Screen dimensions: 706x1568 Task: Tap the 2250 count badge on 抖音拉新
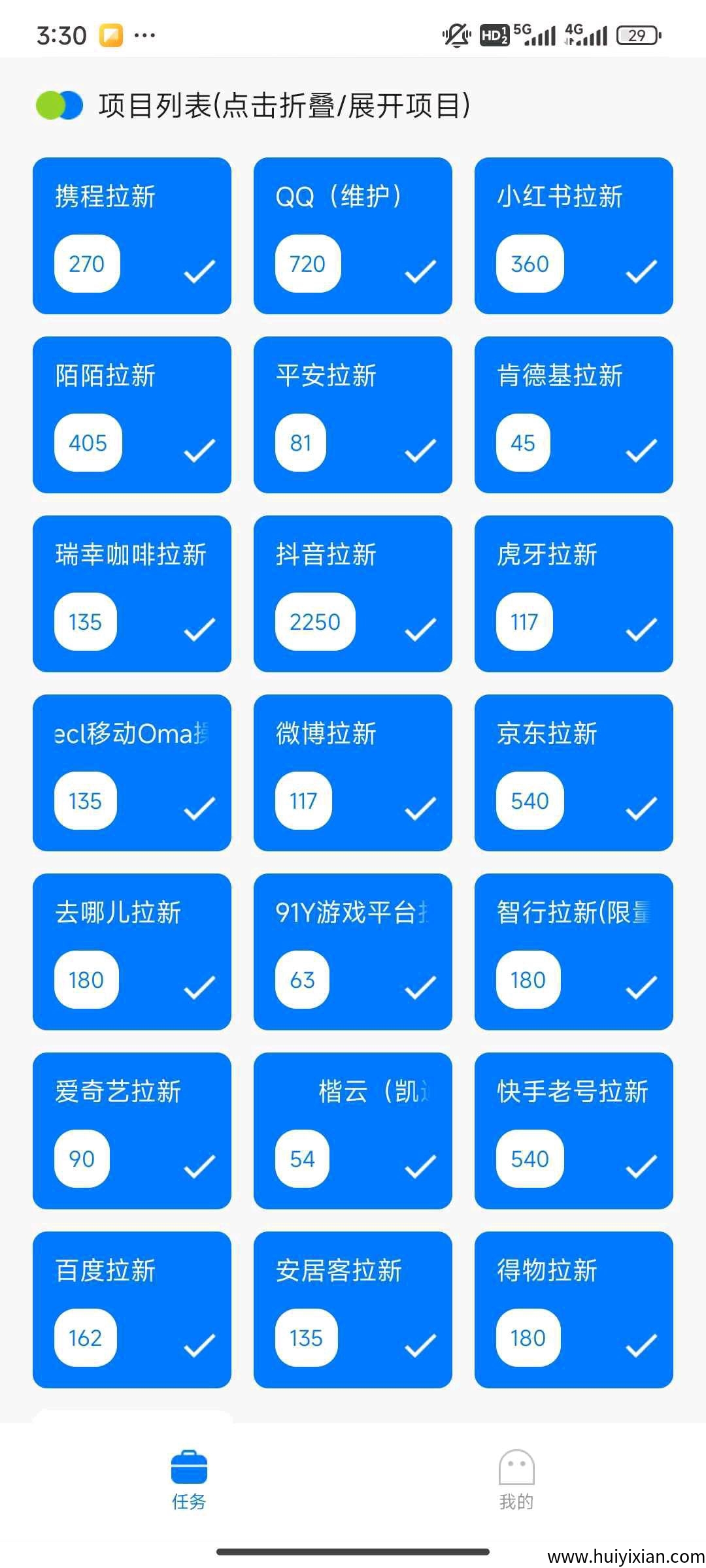coord(316,621)
